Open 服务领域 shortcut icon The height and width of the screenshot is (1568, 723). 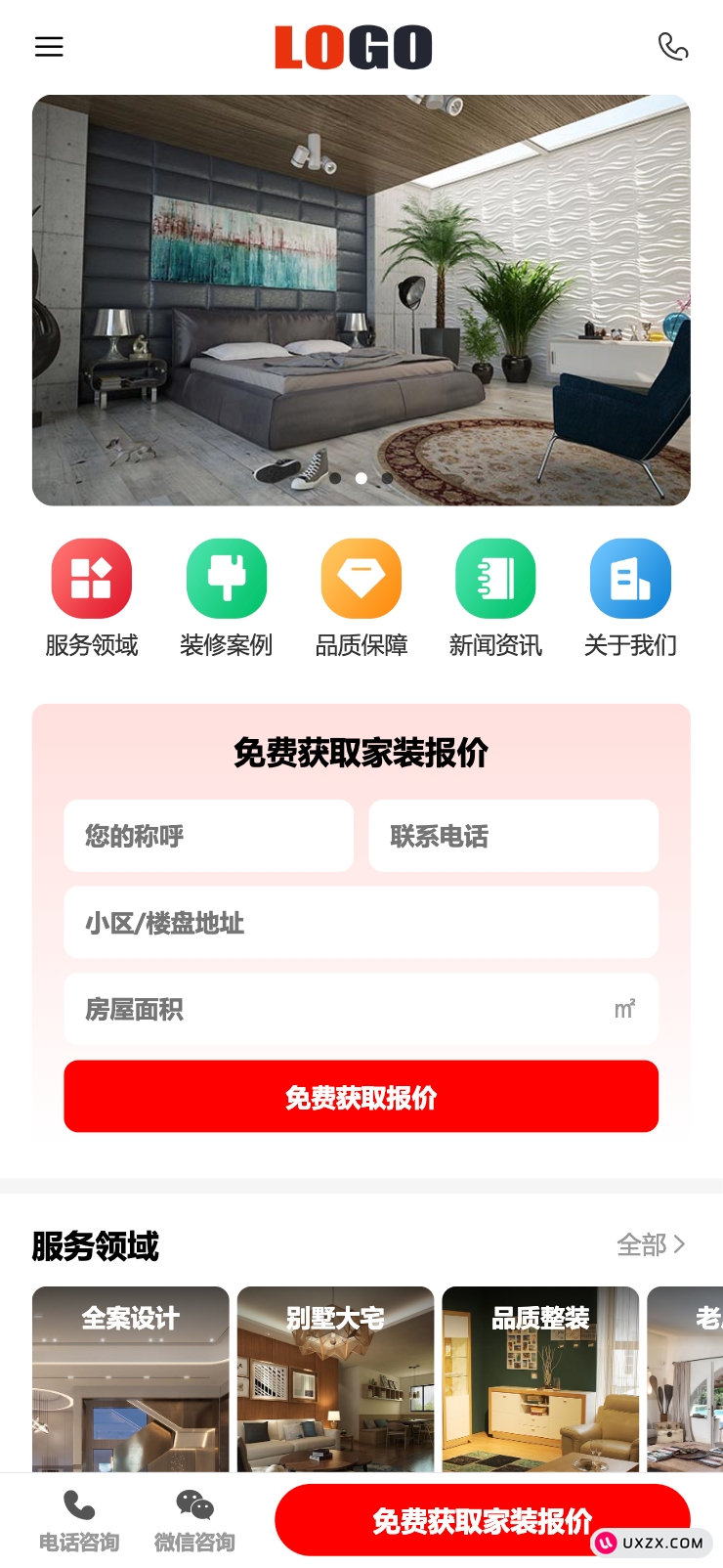[92, 579]
